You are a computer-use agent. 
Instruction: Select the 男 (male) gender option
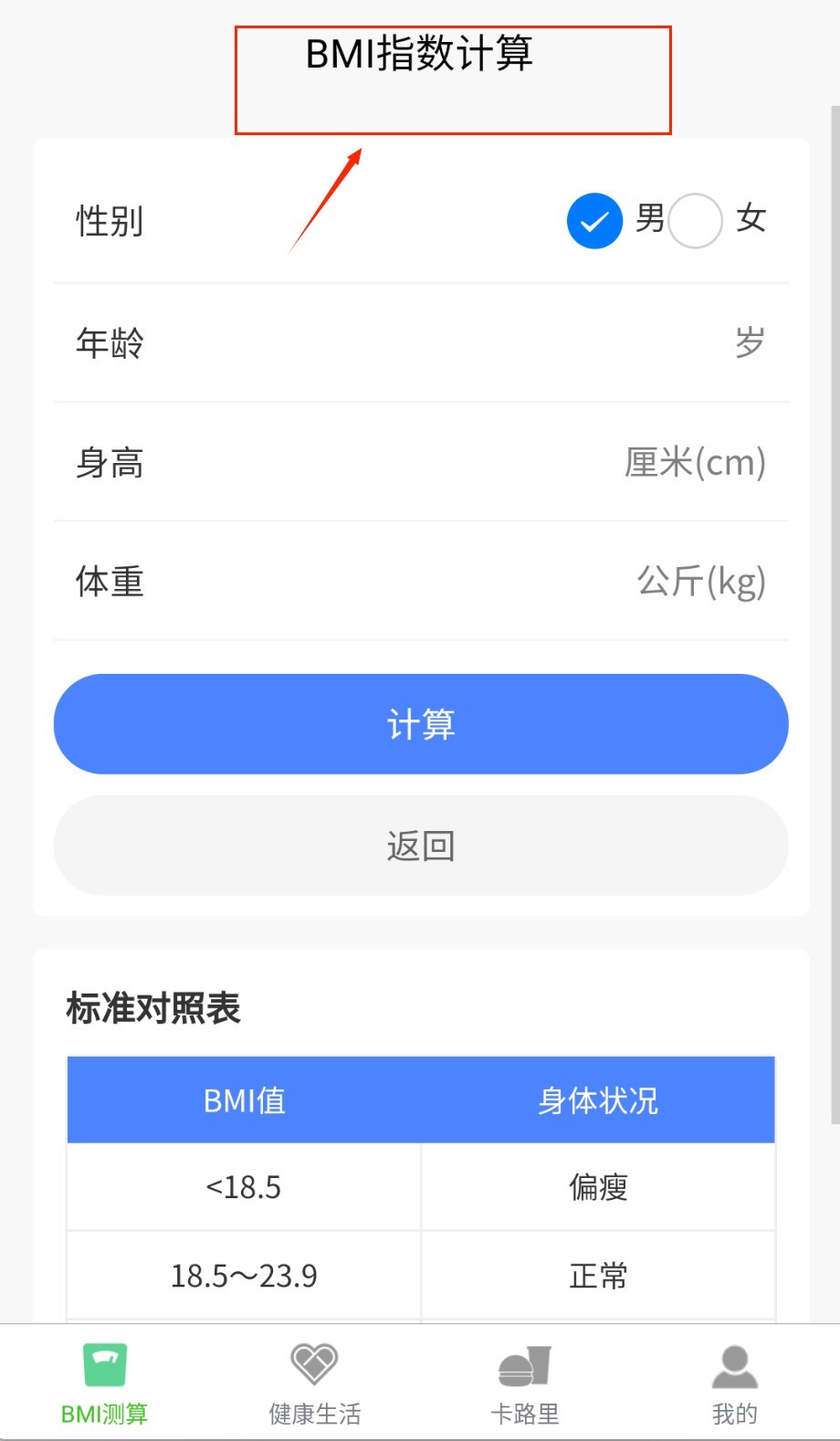click(x=595, y=221)
